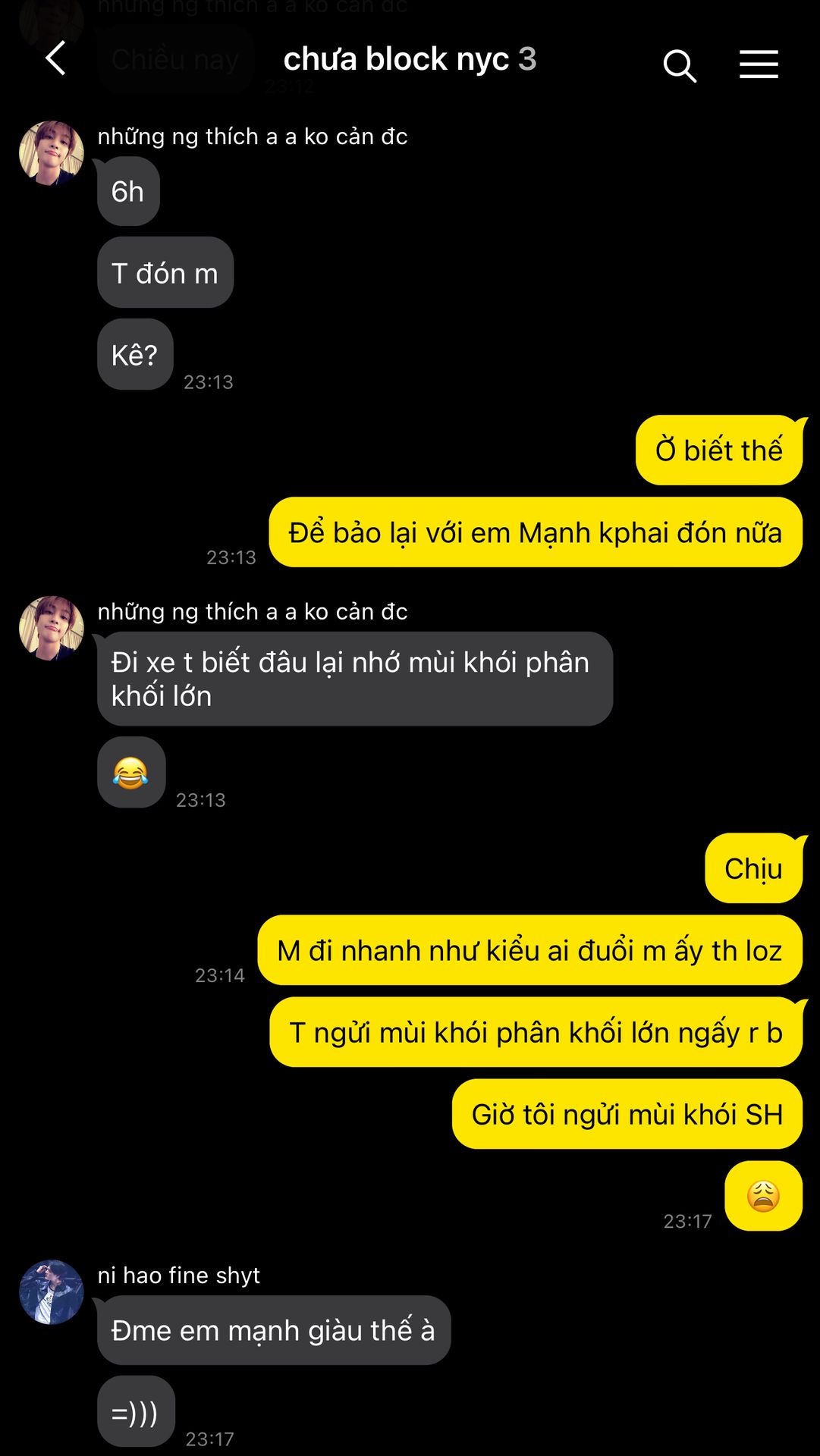This screenshot has height=1456, width=820.
Task: Open profile photo beside the Đi xe message
Action: [x=52, y=628]
